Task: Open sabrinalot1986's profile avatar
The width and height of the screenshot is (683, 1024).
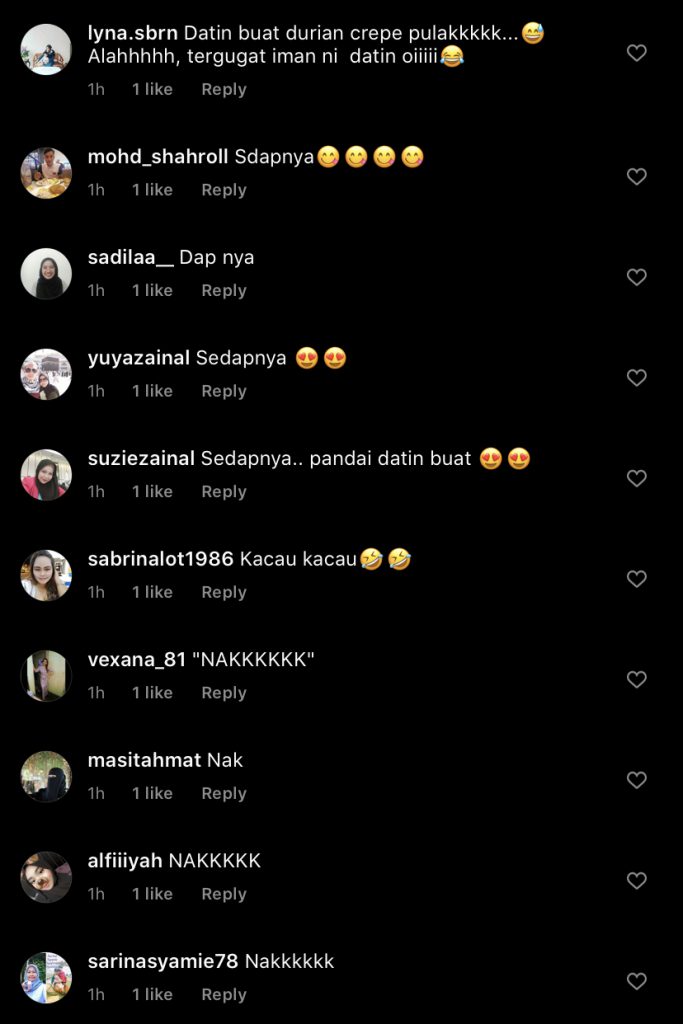Action: [46, 576]
